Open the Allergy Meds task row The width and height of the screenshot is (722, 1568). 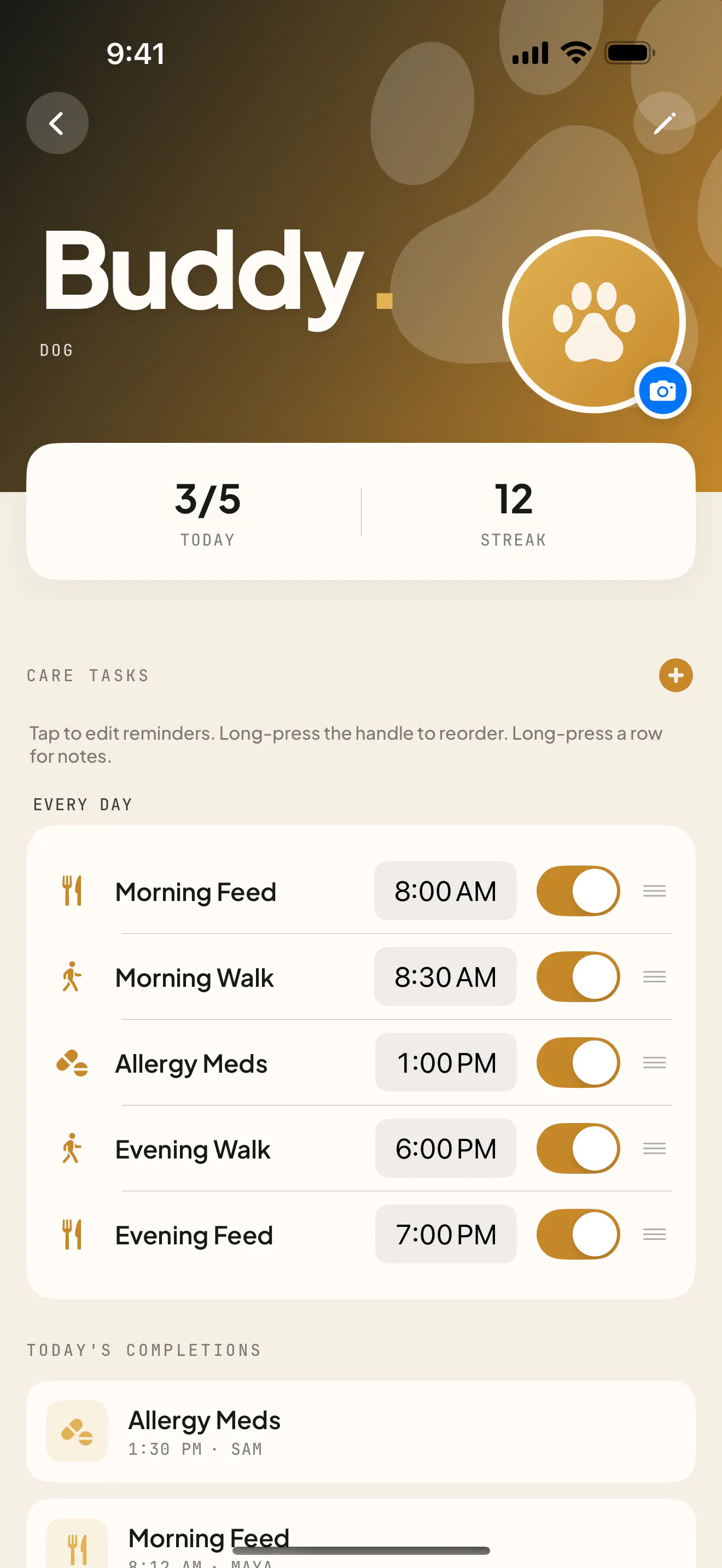pyautogui.click(x=361, y=1063)
